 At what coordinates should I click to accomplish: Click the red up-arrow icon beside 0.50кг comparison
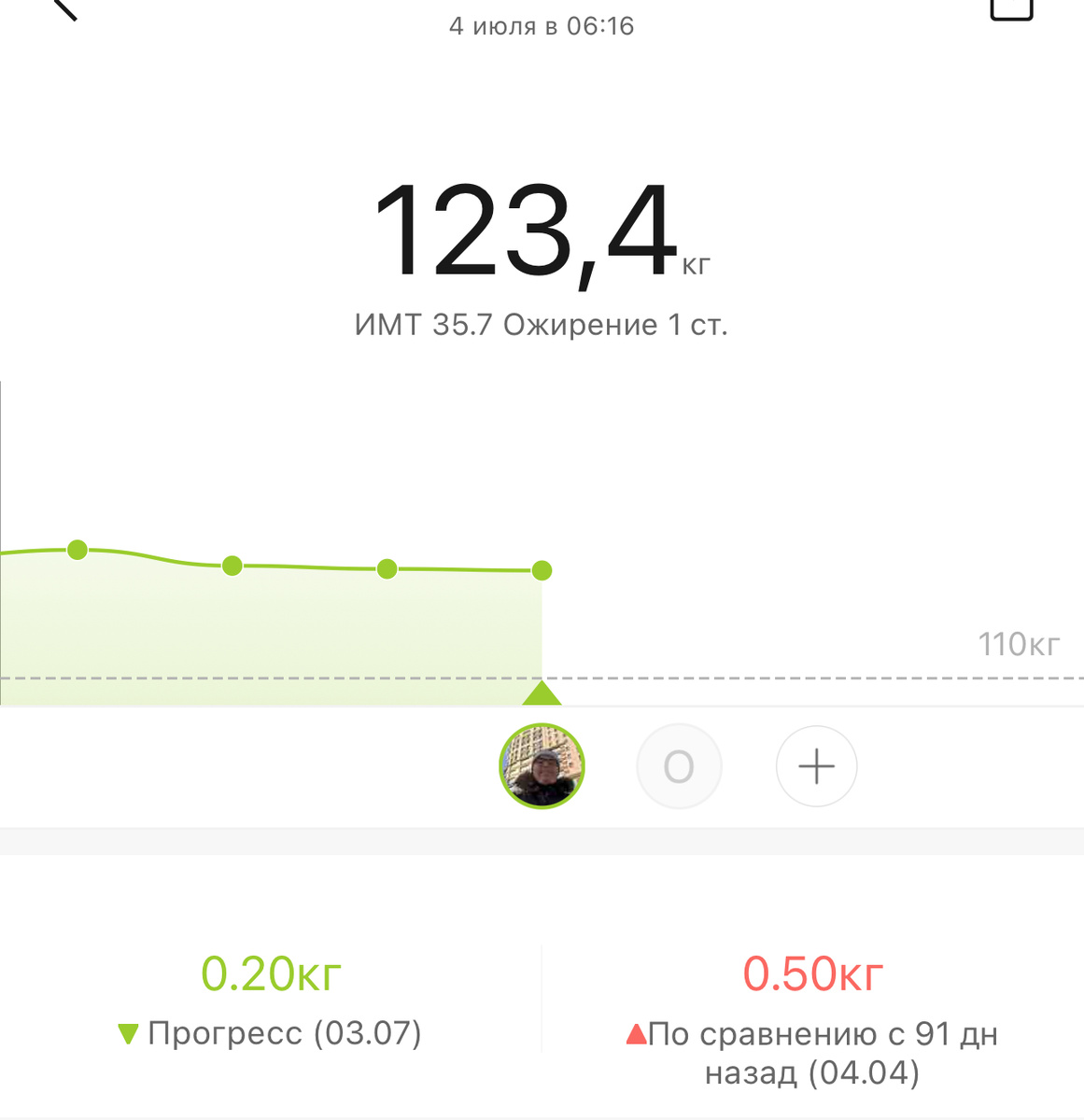tap(639, 1033)
